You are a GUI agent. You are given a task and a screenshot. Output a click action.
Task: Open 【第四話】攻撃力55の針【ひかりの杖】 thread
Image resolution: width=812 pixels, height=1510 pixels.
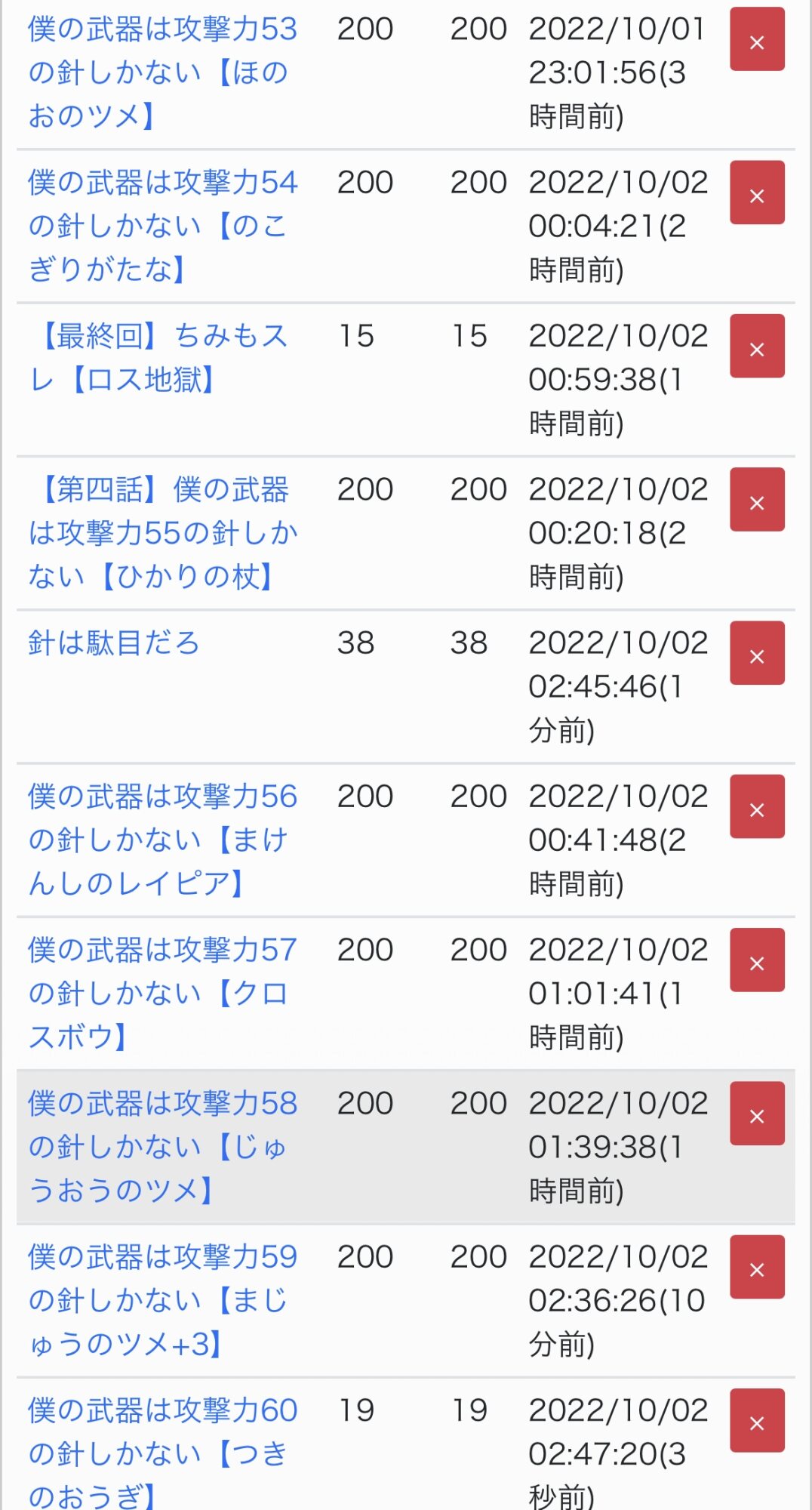(x=162, y=533)
